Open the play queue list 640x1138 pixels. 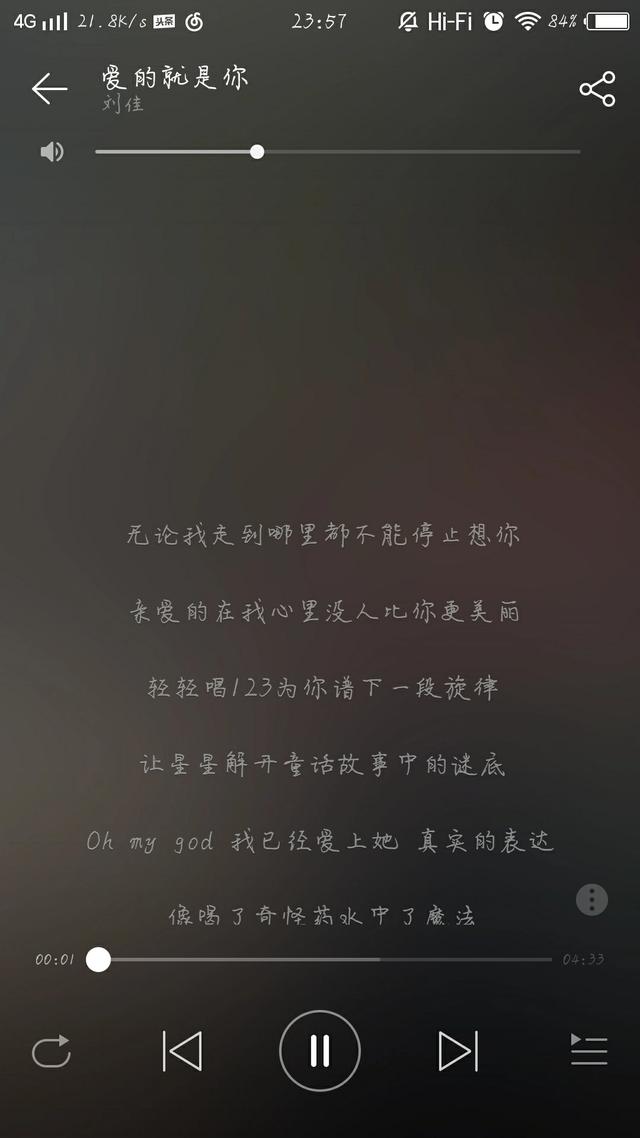coord(589,1050)
